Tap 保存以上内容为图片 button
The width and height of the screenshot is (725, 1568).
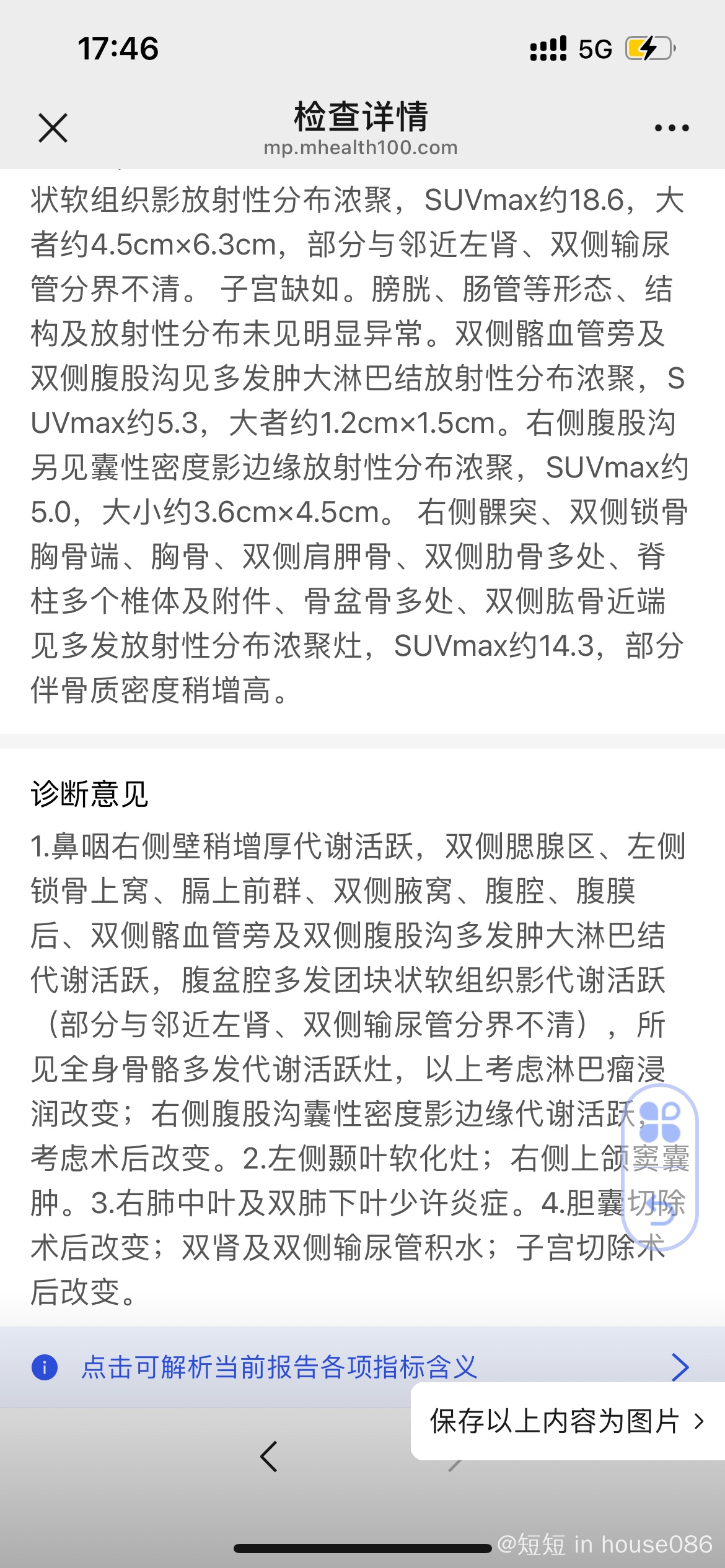568,1421
